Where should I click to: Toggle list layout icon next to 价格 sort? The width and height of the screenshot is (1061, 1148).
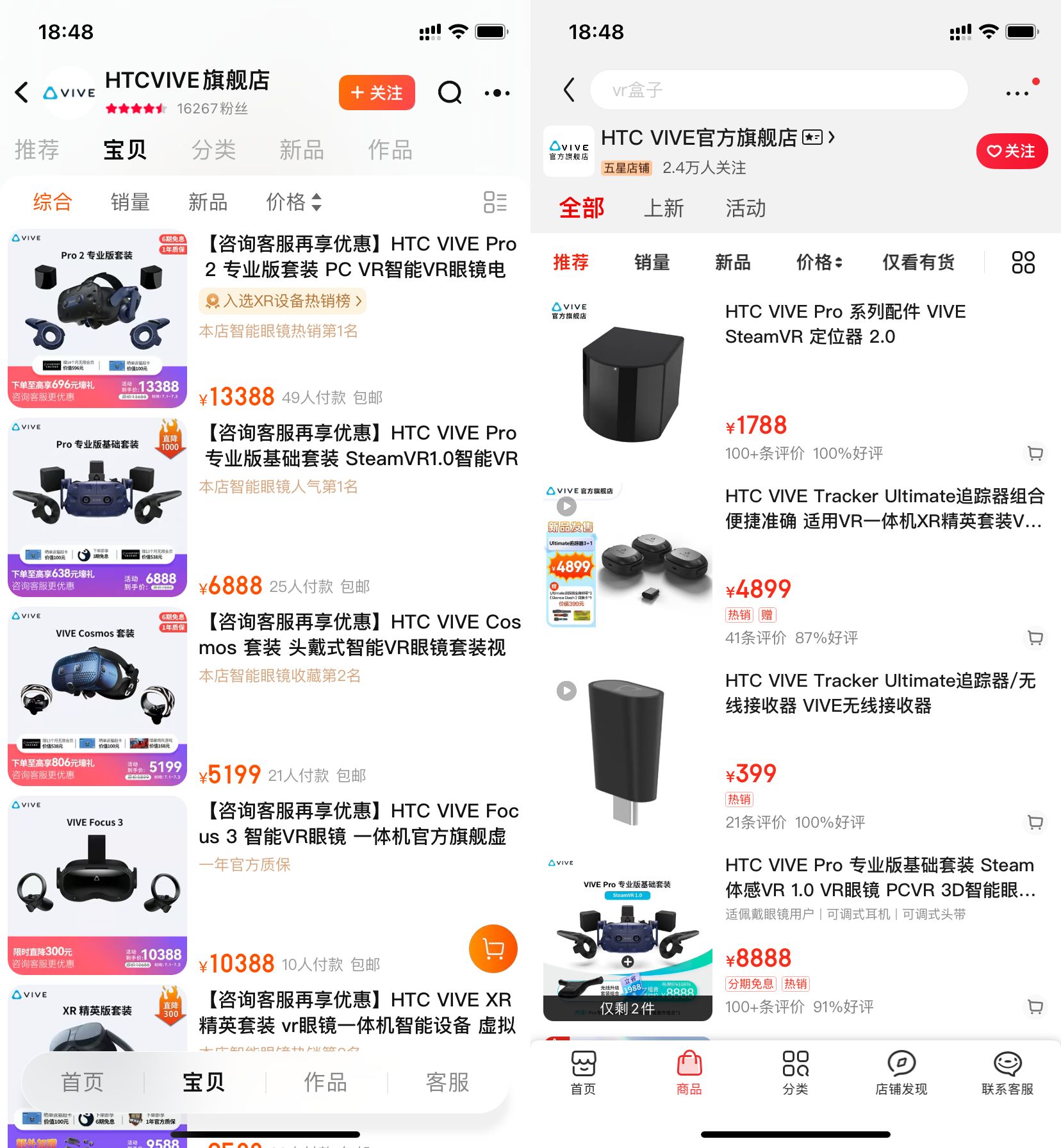click(495, 202)
